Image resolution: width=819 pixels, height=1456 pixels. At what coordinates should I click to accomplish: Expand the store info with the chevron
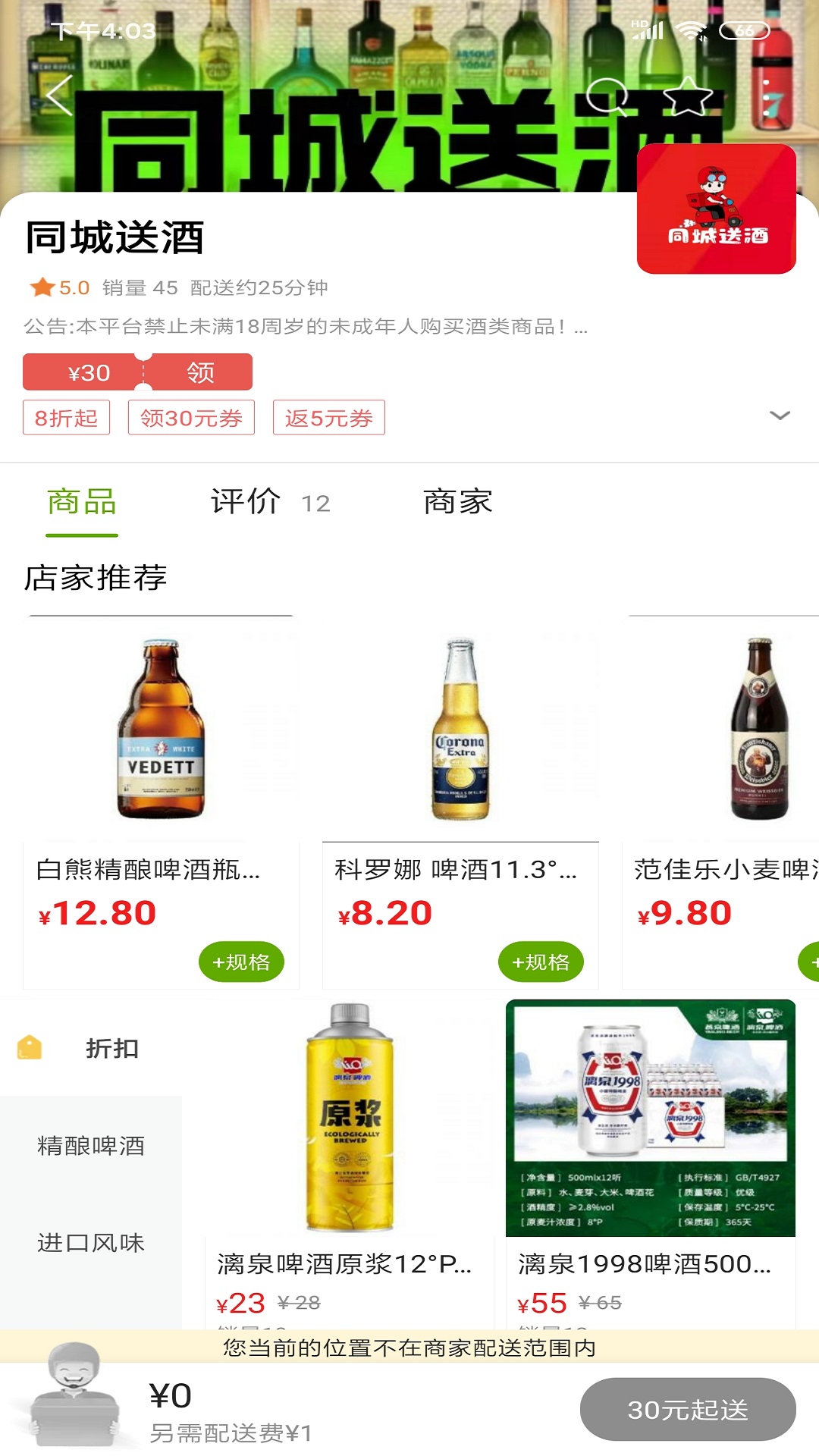coord(778,416)
